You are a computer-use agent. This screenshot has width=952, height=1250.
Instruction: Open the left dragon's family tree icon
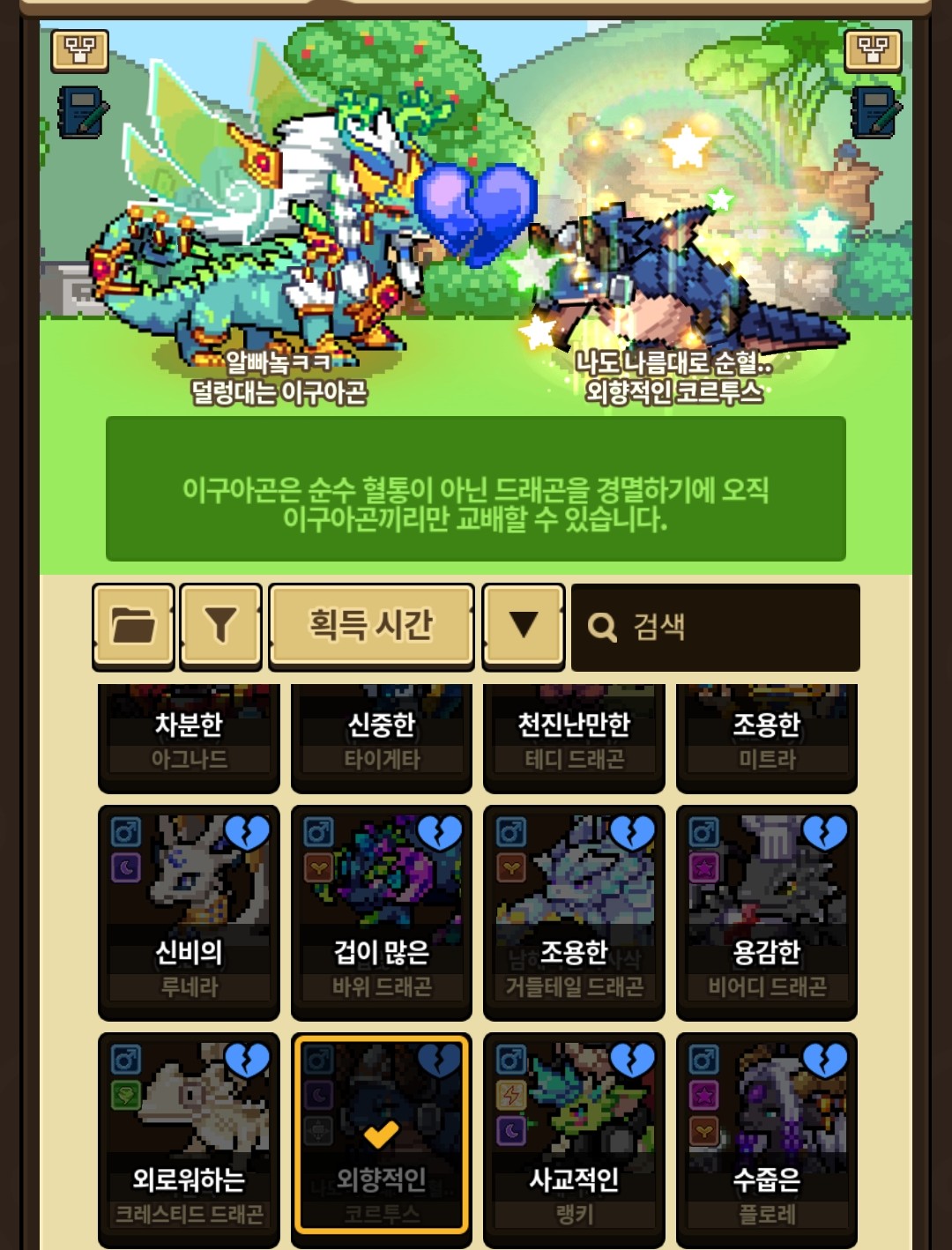[80, 51]
